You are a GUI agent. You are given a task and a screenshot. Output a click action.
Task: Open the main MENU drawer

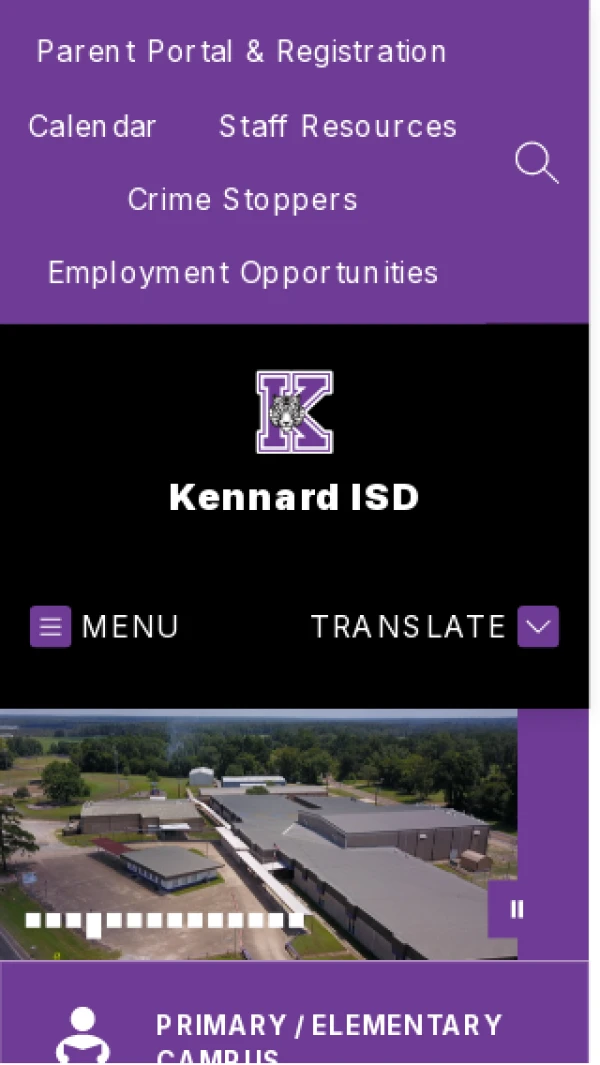104,627
